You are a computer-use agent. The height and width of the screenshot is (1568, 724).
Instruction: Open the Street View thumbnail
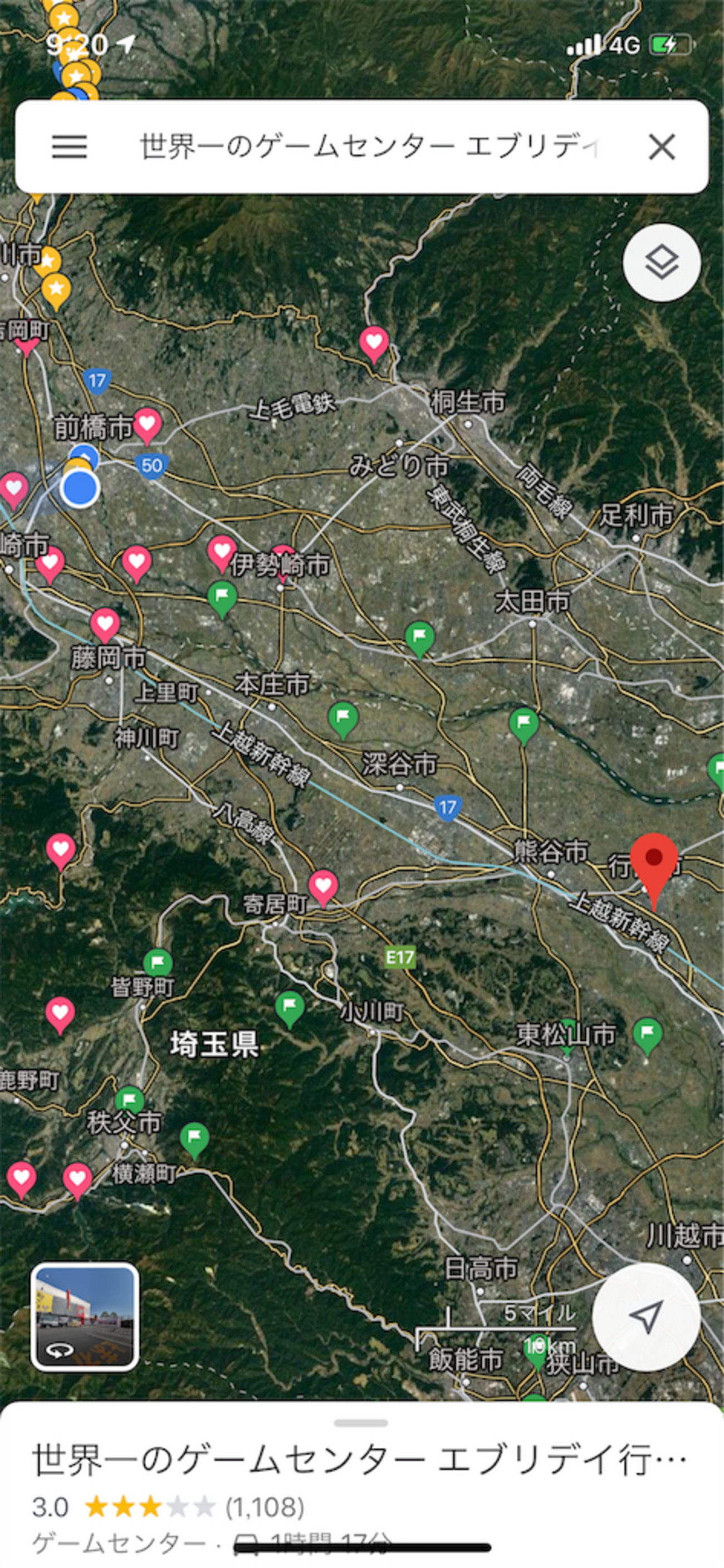[x=85, y=1317]
